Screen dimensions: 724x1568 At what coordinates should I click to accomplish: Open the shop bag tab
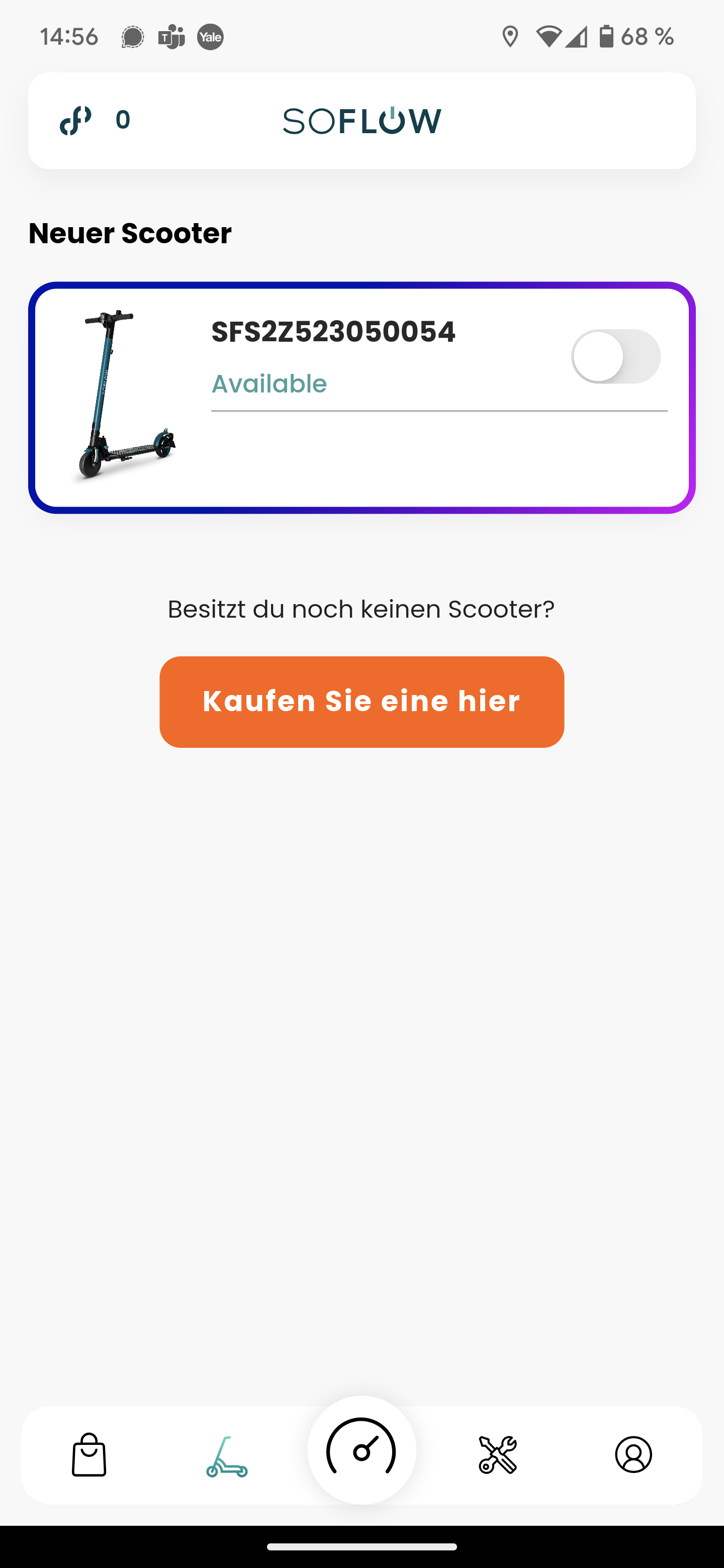point(89,1455)
